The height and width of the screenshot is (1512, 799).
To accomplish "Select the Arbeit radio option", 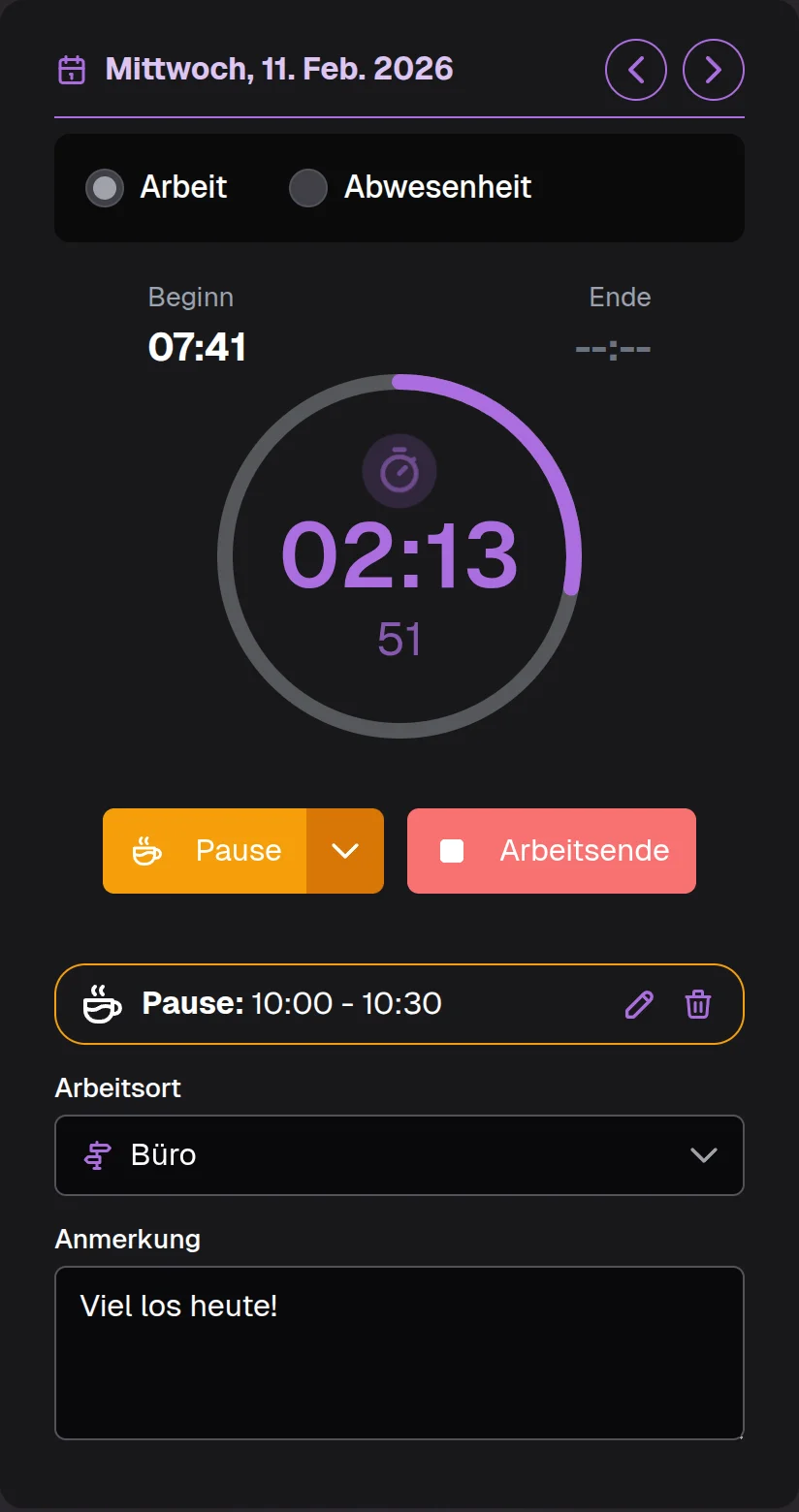I will pos(105,187).
